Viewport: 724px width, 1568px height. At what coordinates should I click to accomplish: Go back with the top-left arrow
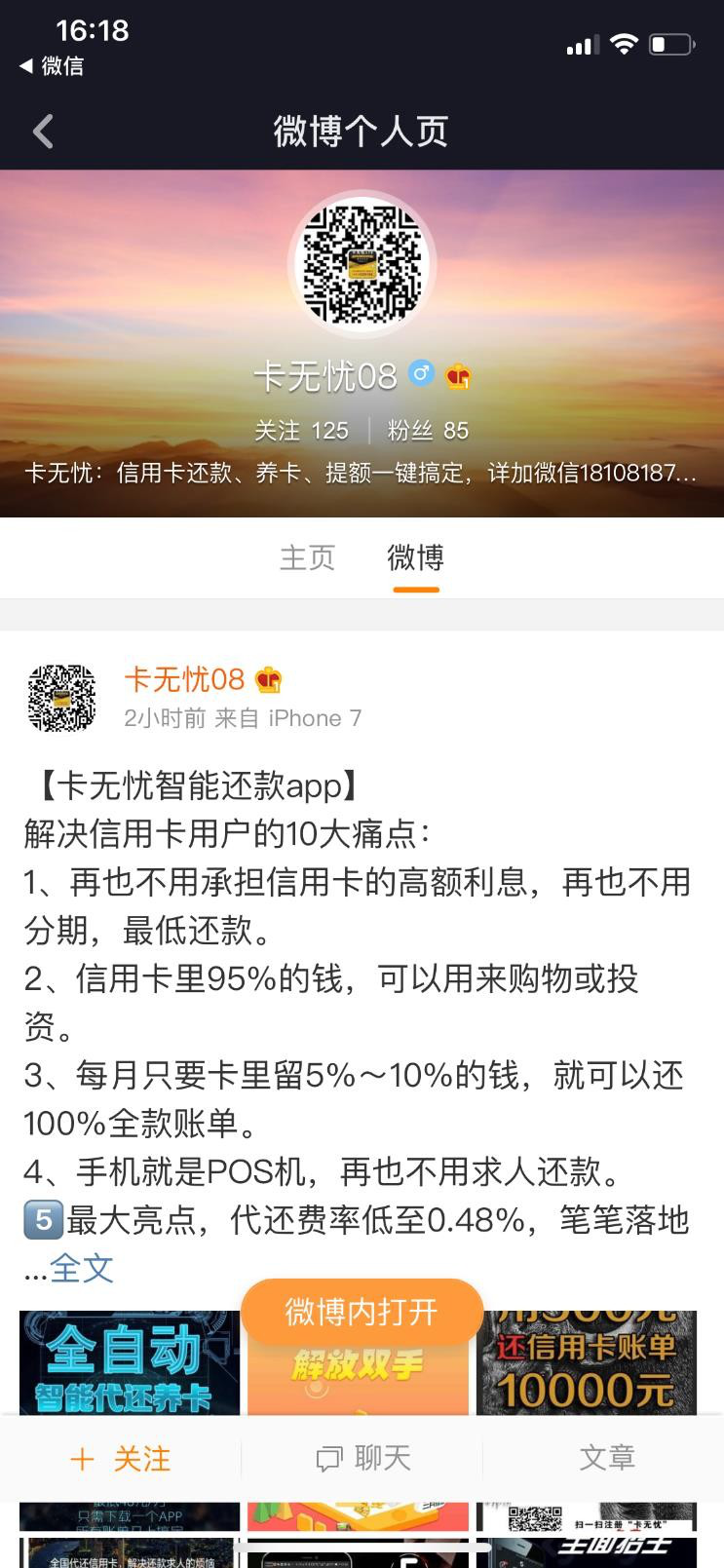coord(43,132)
